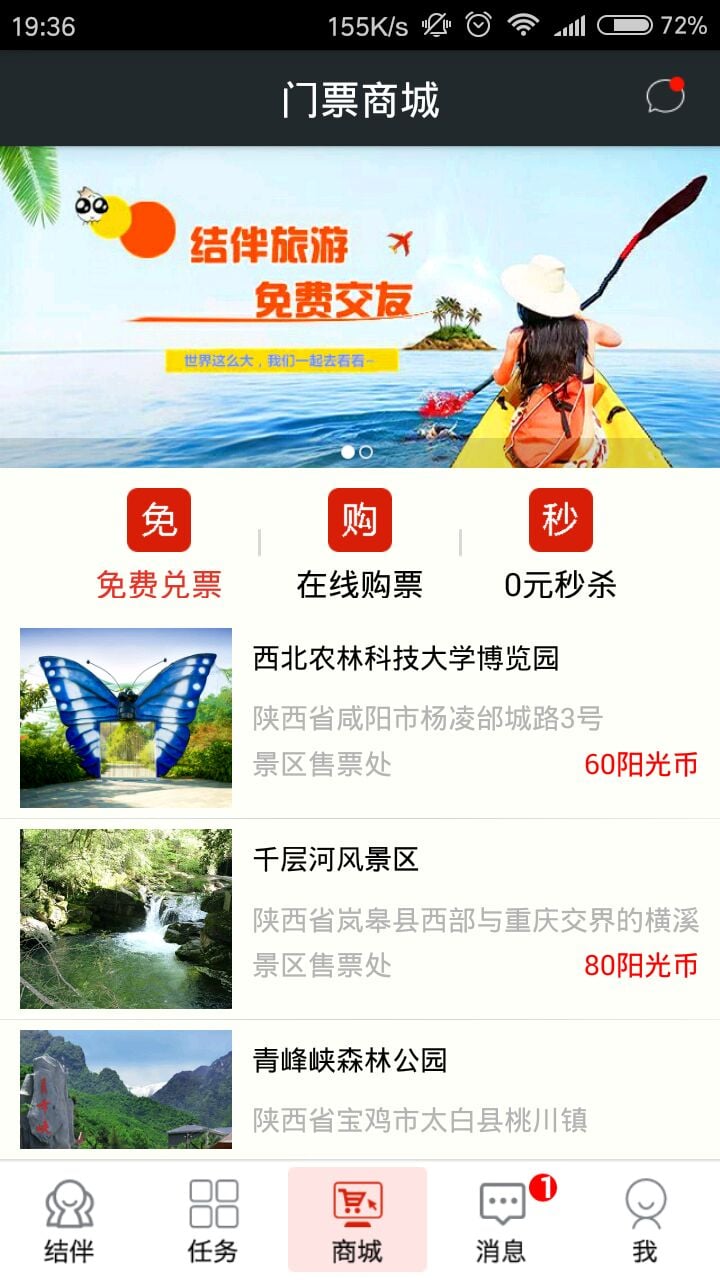This screenshot has height=1280, width=720.
Task: Select the 商城 tab
Action: pyautogui.click(x=357, y=1220)
